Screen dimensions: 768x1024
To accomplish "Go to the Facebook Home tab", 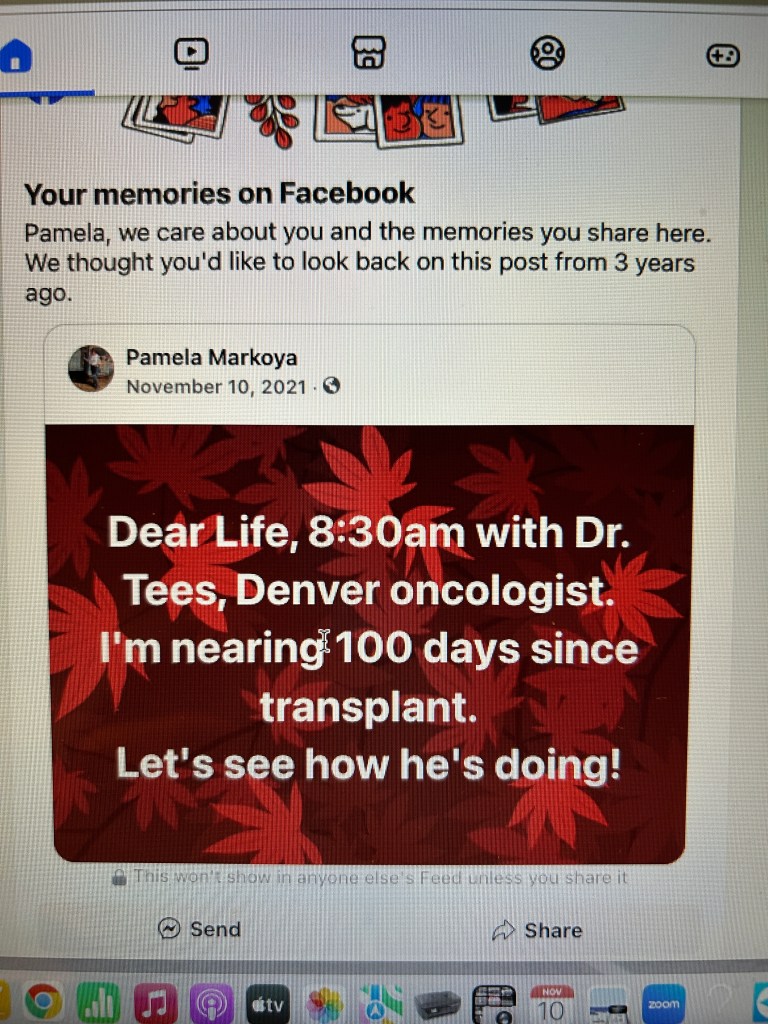I will (16, 58).
